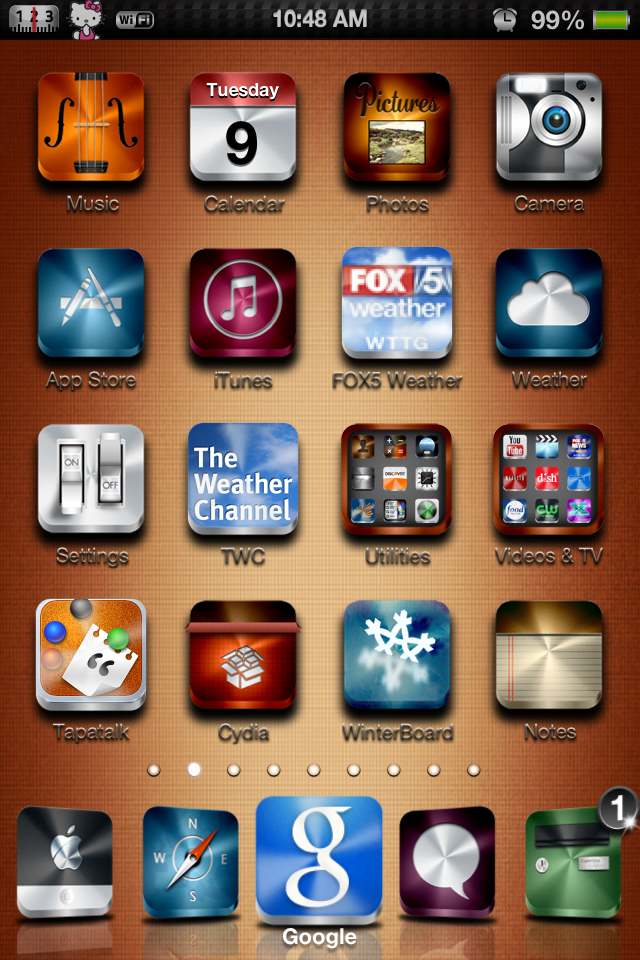Open the FOX5 Weather app

click(396, 303)
